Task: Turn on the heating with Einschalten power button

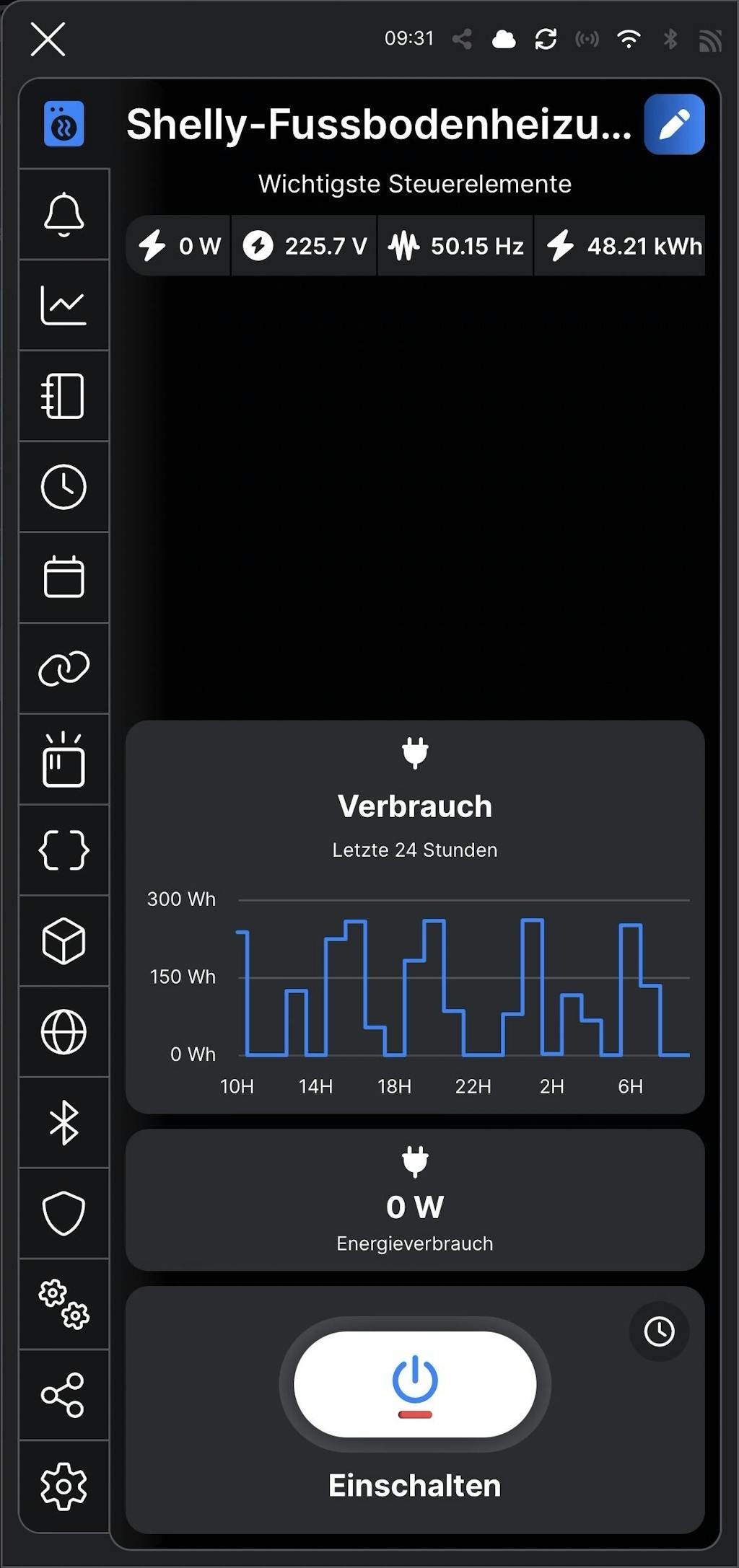Action: coord(415,1383)
